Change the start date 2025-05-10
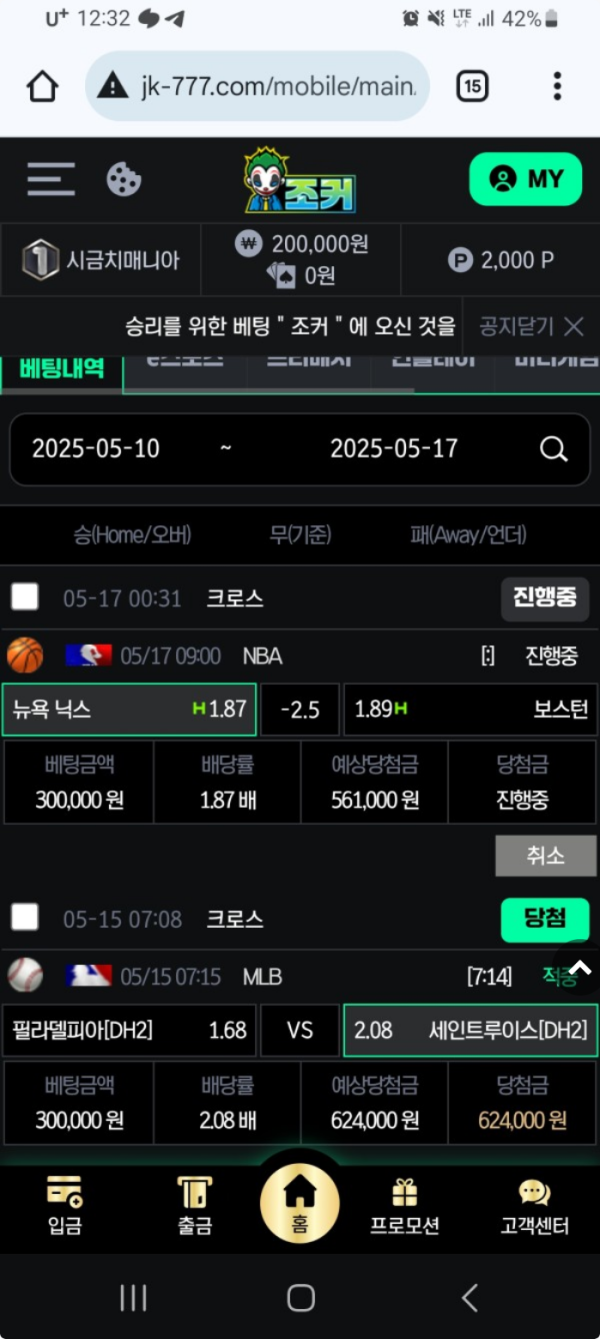600x1339 pixels. [96, 449]
